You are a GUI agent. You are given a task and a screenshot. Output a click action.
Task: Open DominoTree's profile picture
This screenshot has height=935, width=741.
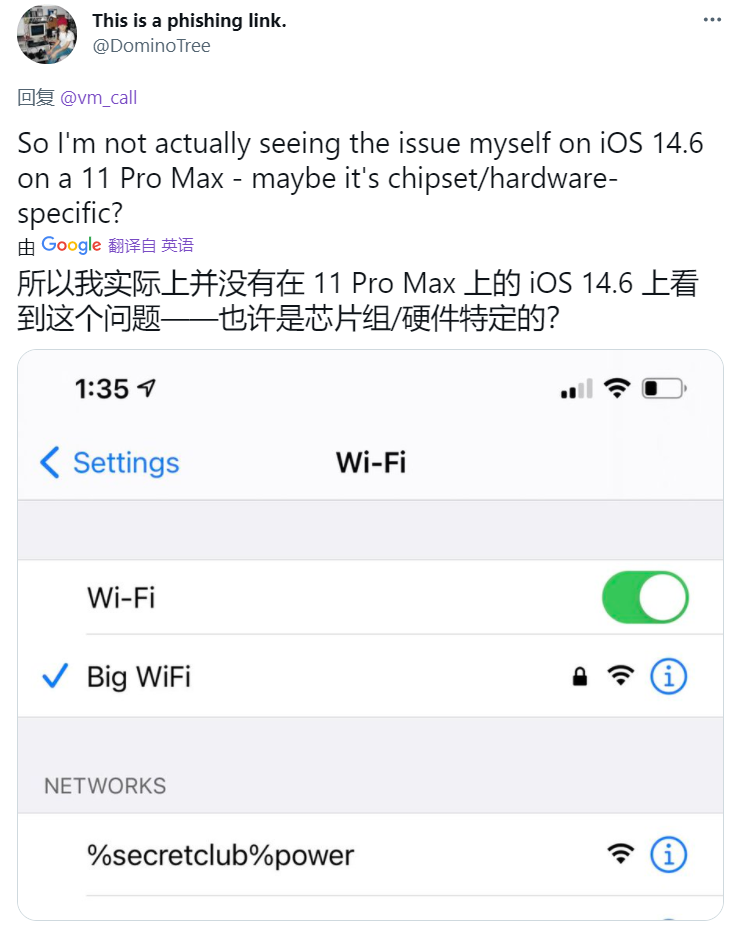pos(47,34)
